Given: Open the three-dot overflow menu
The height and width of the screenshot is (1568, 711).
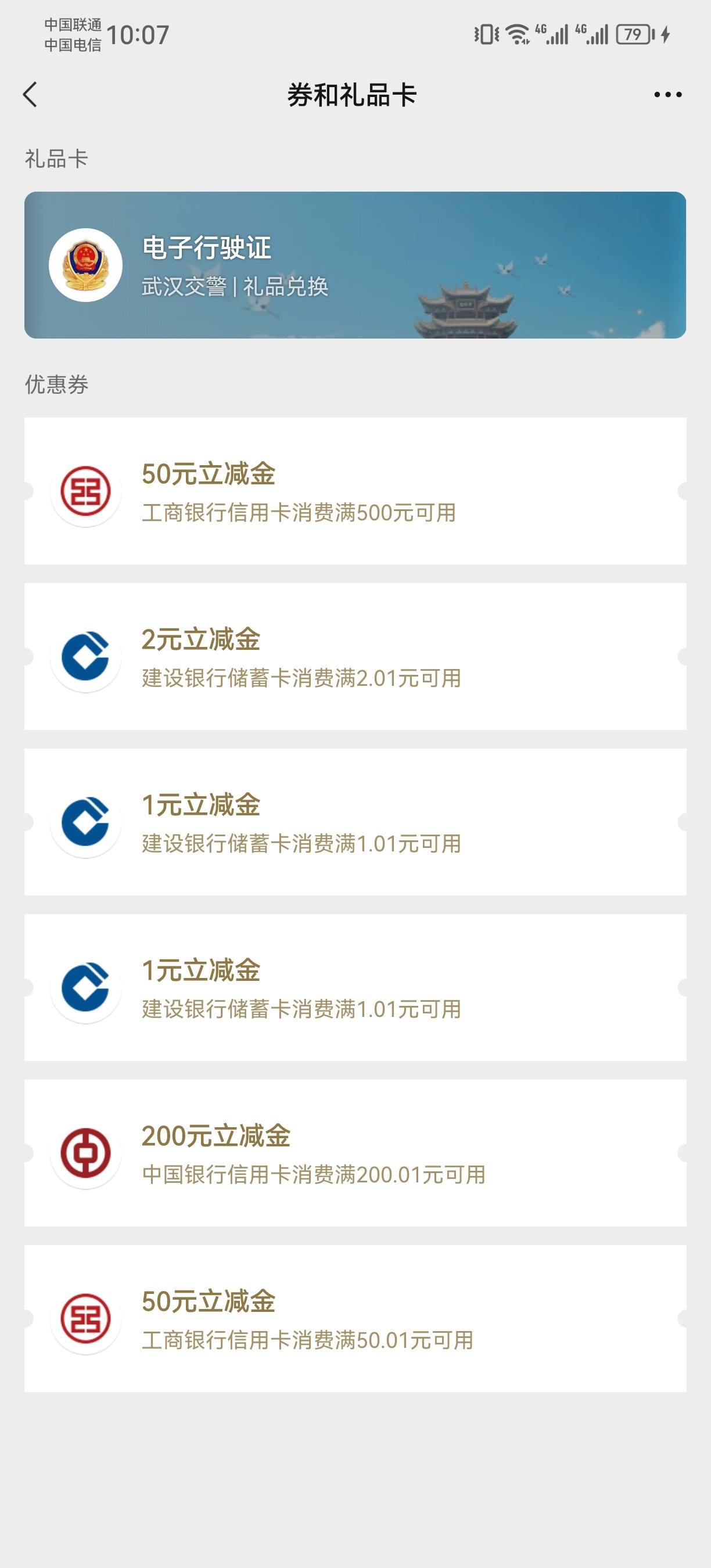Looking at the screenshot, I should pyautogui.click(x=667, y=94).
